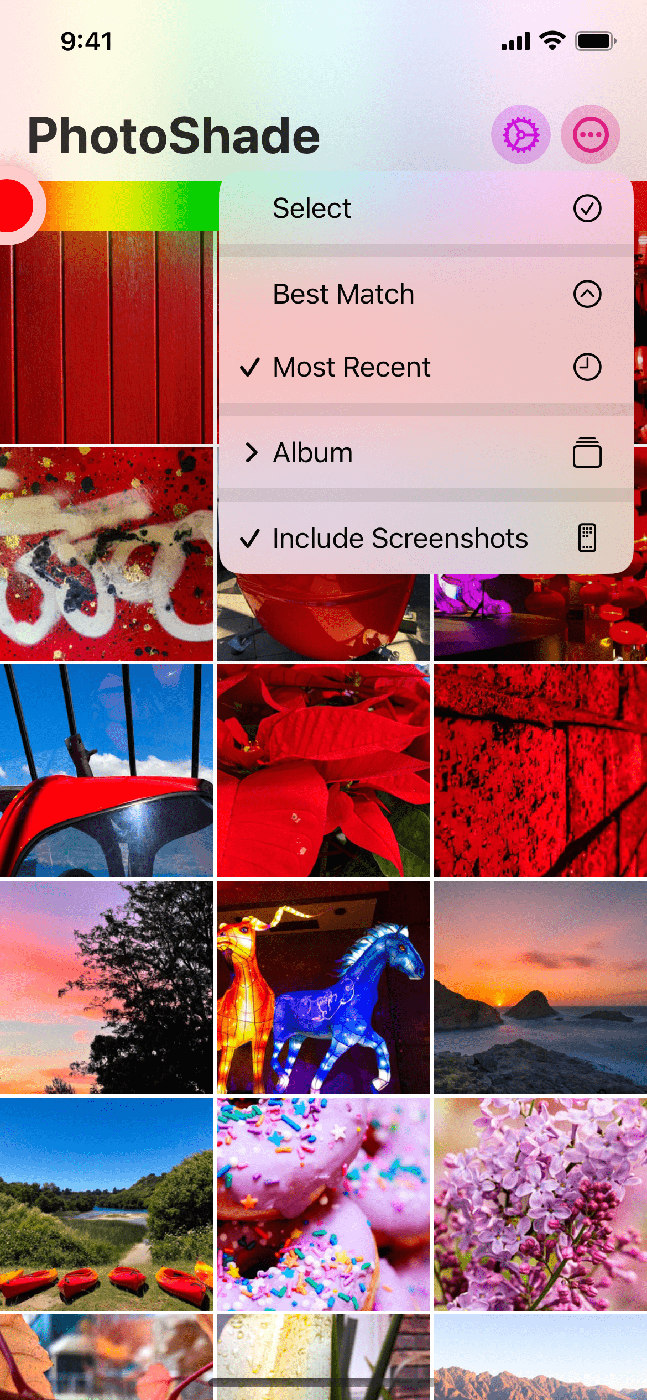Open the red poinsettia photo

323,770
